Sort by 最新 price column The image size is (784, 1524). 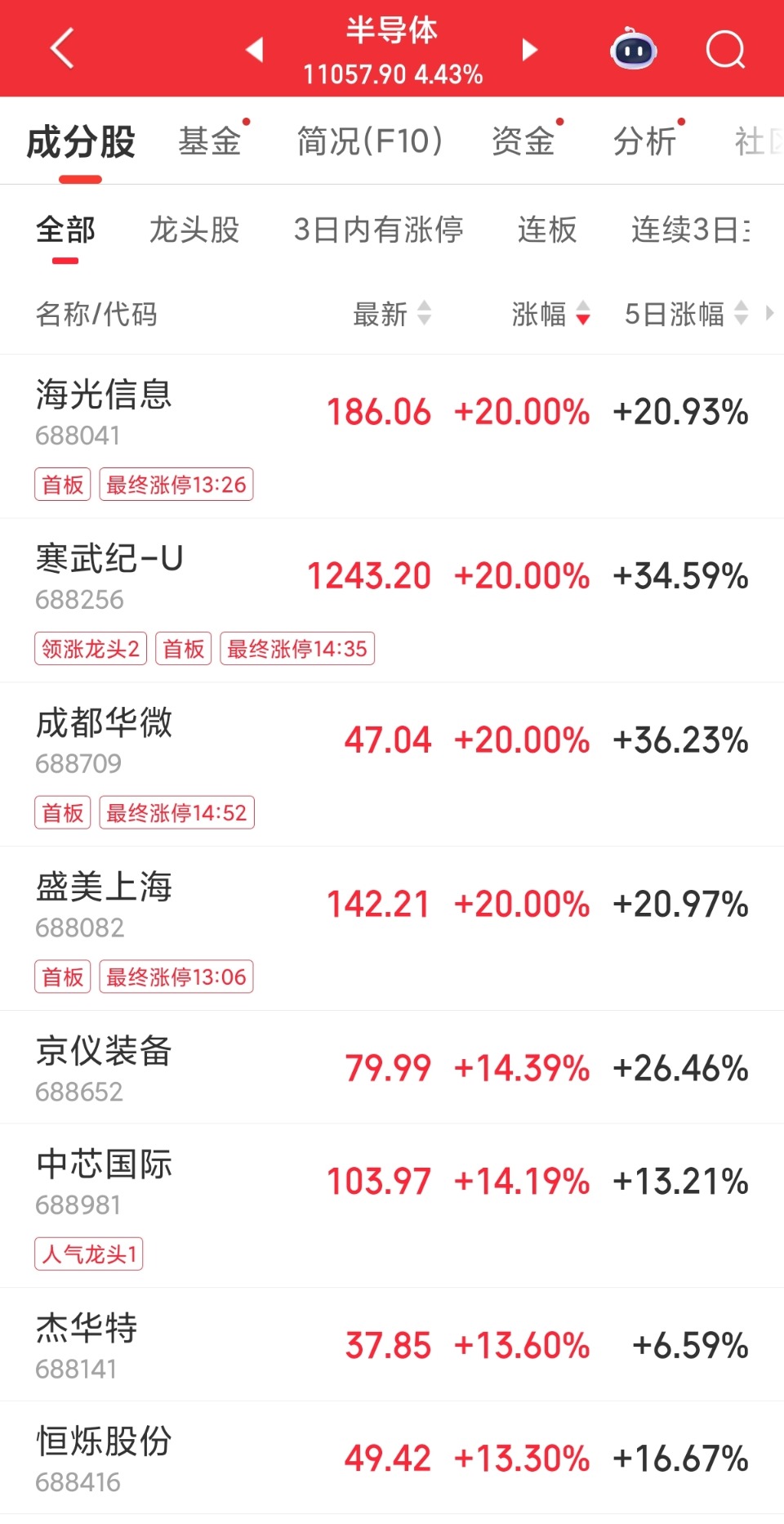click(x=391, y=314)
